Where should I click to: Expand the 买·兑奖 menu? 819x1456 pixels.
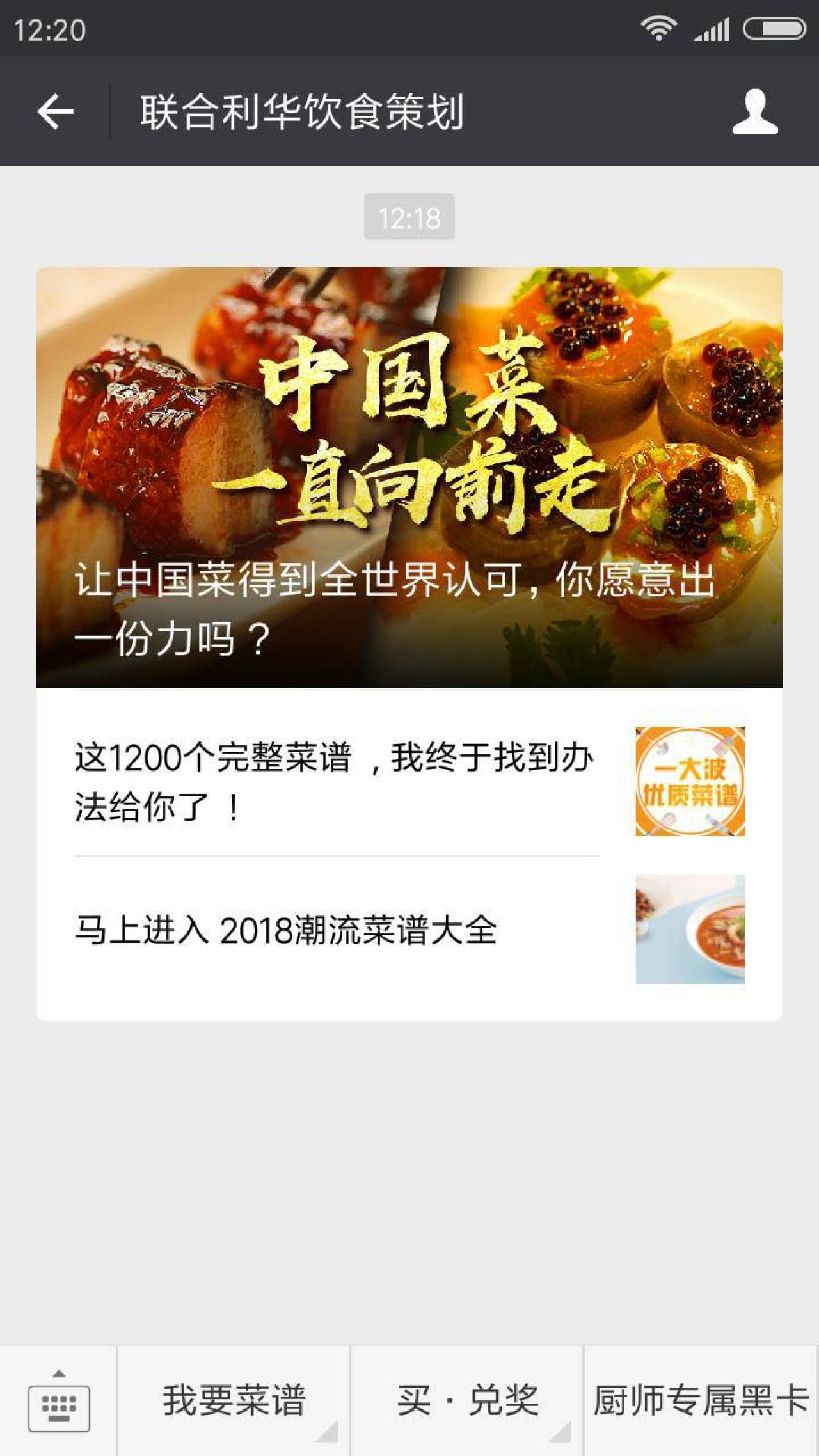tap(467, 1401)
